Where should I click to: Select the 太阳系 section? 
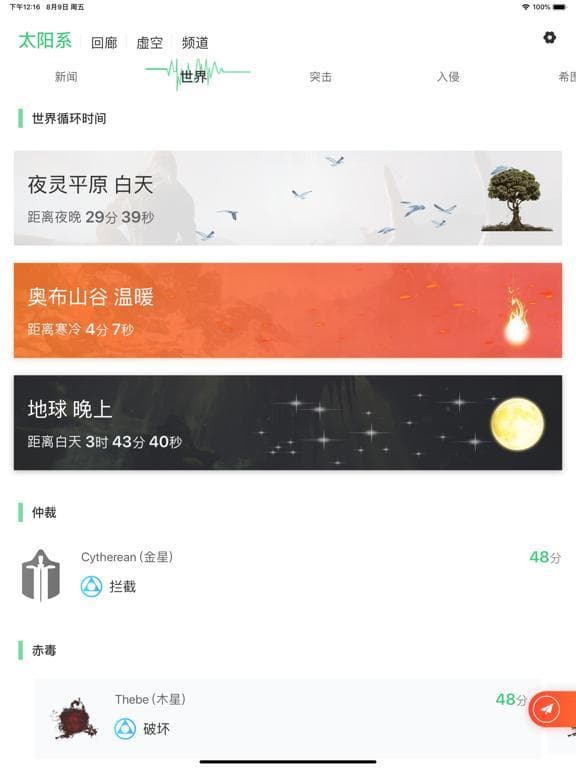[45, 41]
